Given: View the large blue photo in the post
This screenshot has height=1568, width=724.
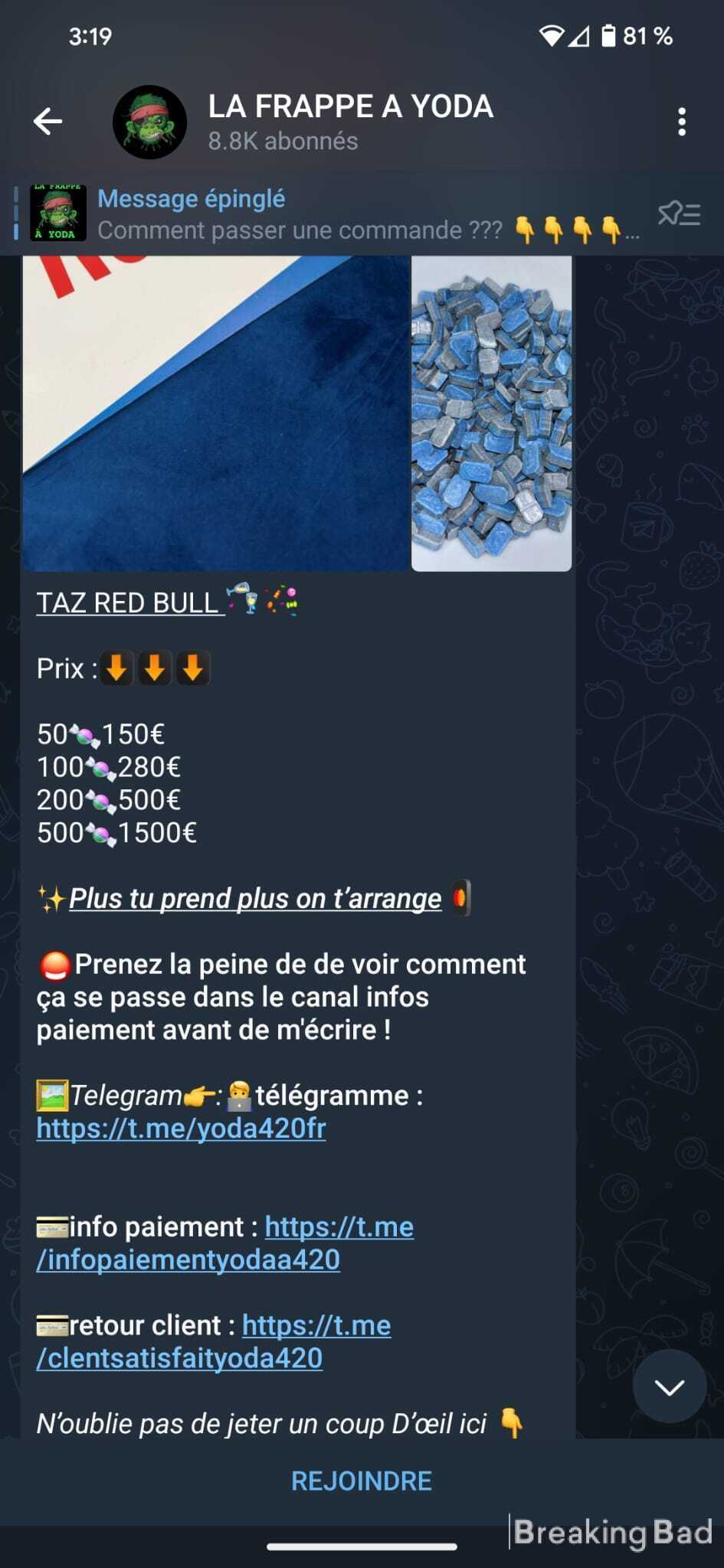Looking at the screenshot, I should click(215, 413).
